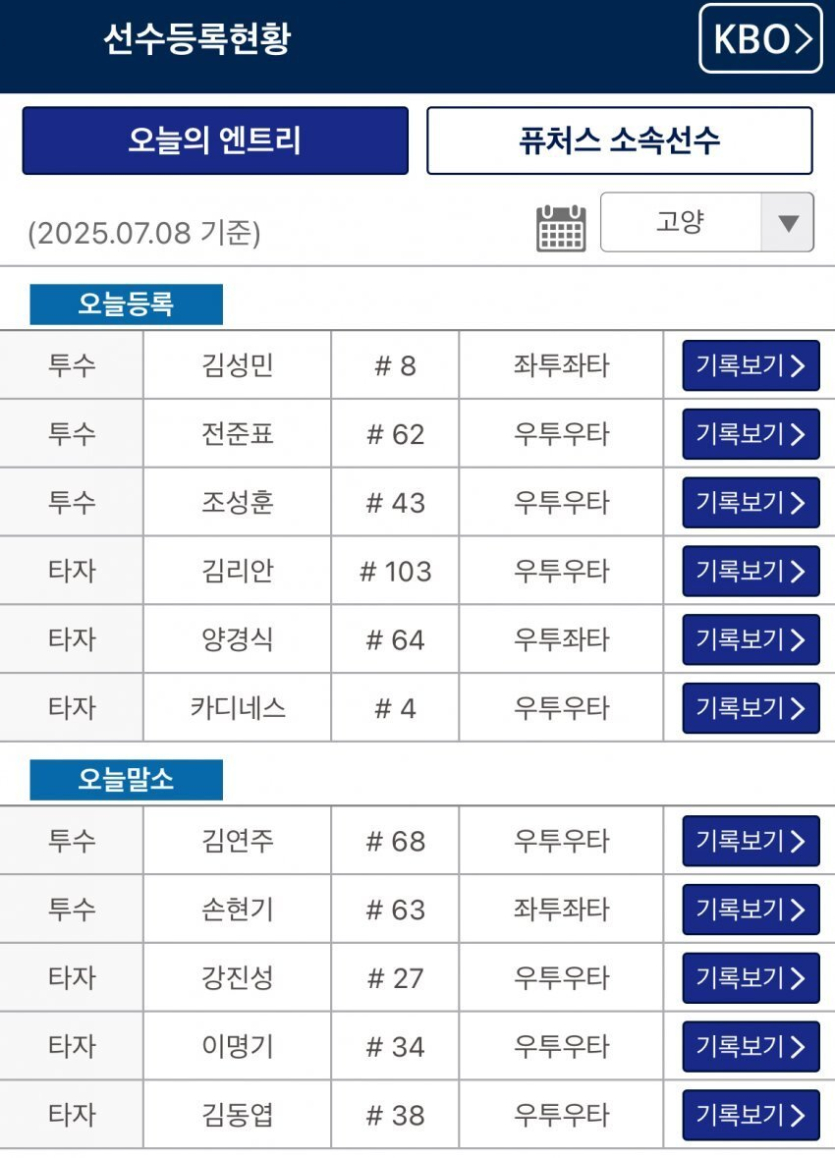
Task: Open records for batter 양경식
Action: pos(750,639)
